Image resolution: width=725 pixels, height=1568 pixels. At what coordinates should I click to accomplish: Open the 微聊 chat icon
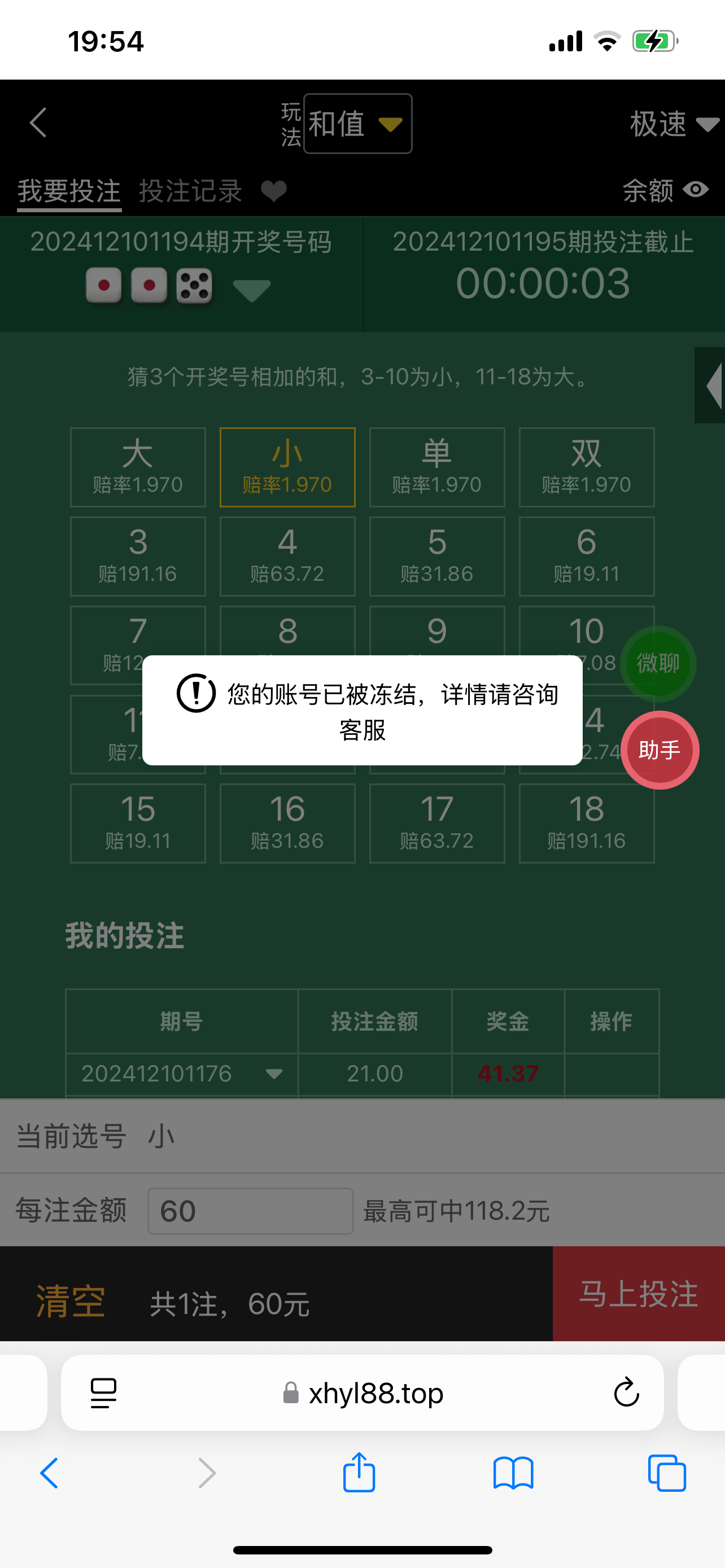[x=657, y=663]
